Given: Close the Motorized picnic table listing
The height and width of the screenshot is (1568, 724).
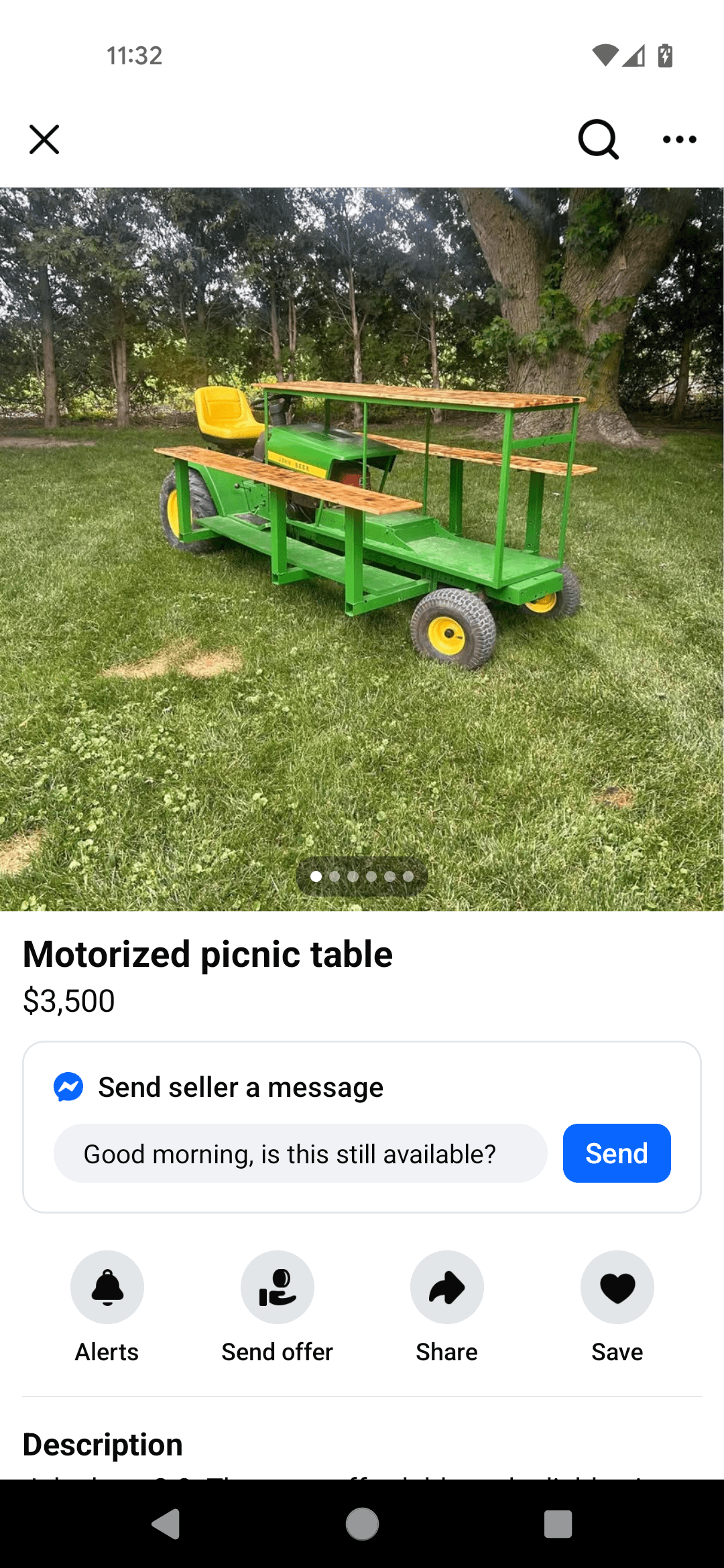Looking at the screenshot, I should 44,139.
